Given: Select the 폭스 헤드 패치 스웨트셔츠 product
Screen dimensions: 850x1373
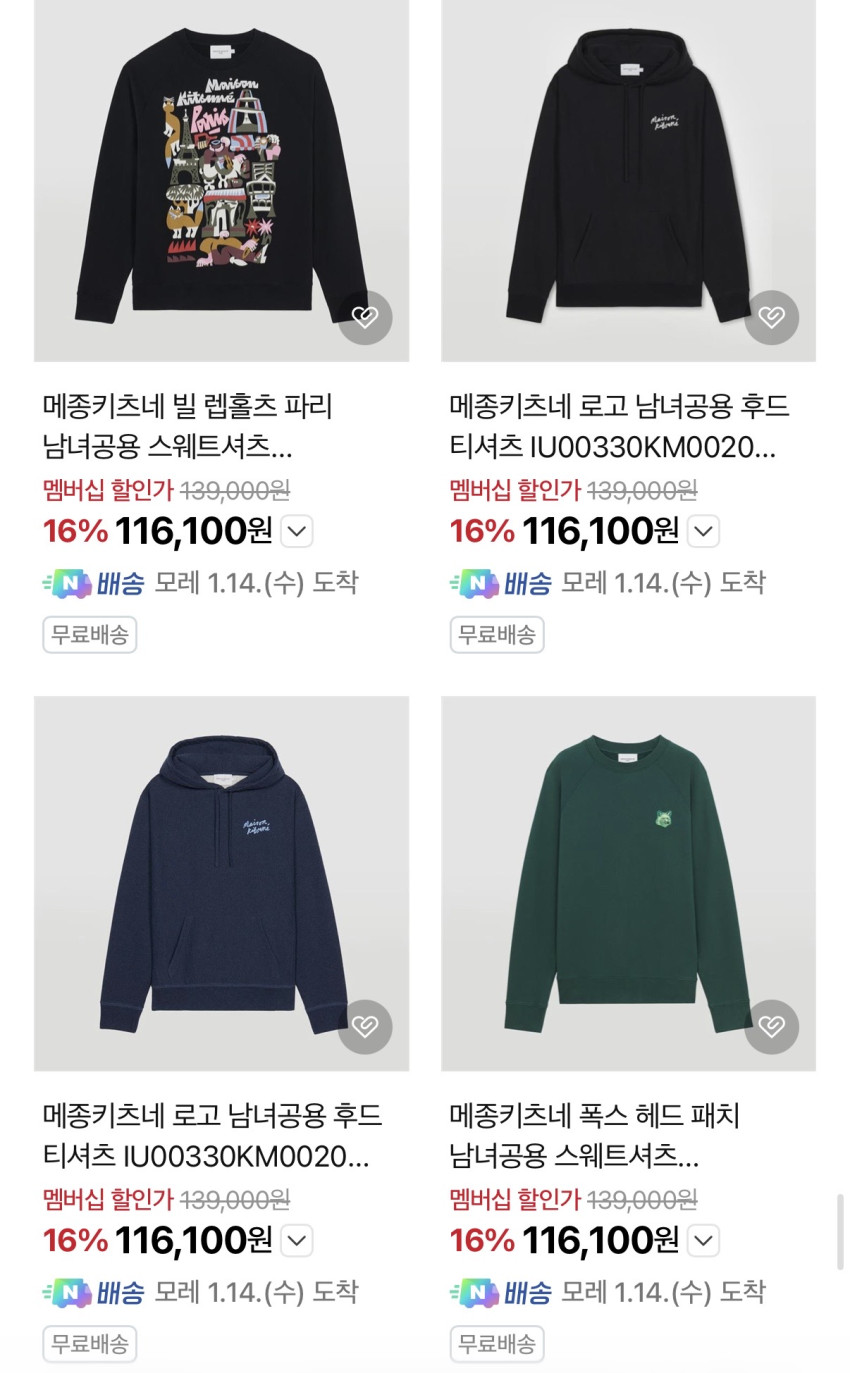Looking at the screenshot, I should [594, 1135].
